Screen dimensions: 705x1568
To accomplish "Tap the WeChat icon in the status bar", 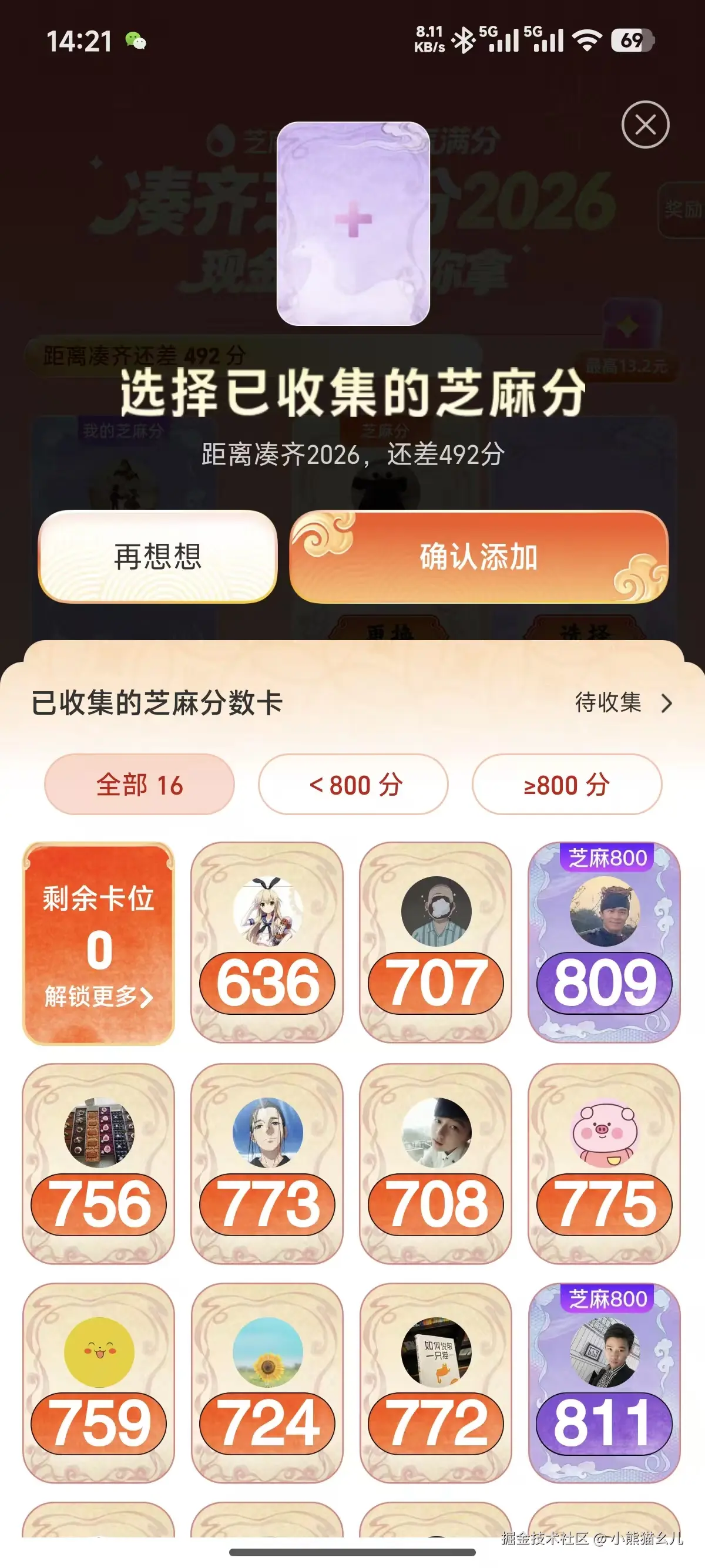I will click(135, 39).
